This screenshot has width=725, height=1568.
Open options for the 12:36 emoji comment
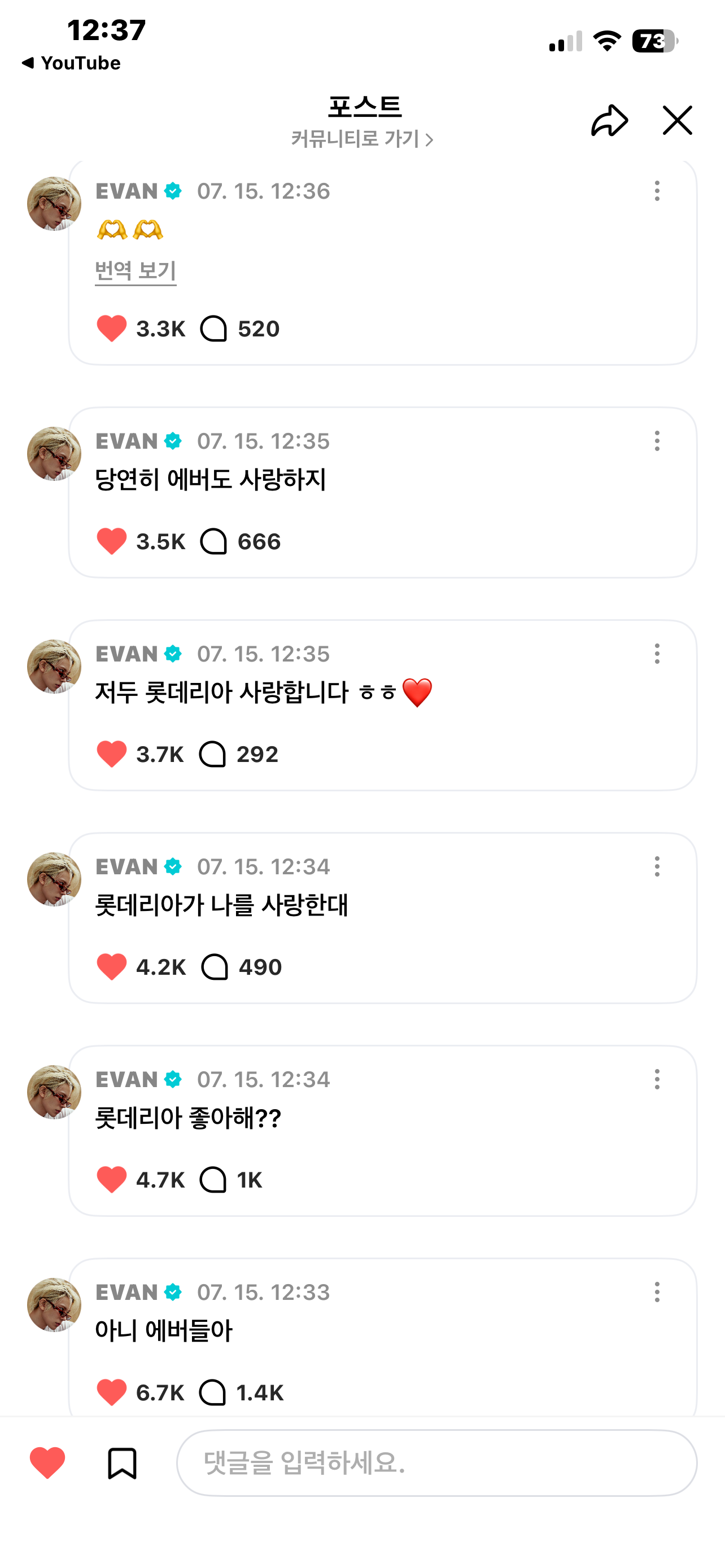tap(657, 191)
